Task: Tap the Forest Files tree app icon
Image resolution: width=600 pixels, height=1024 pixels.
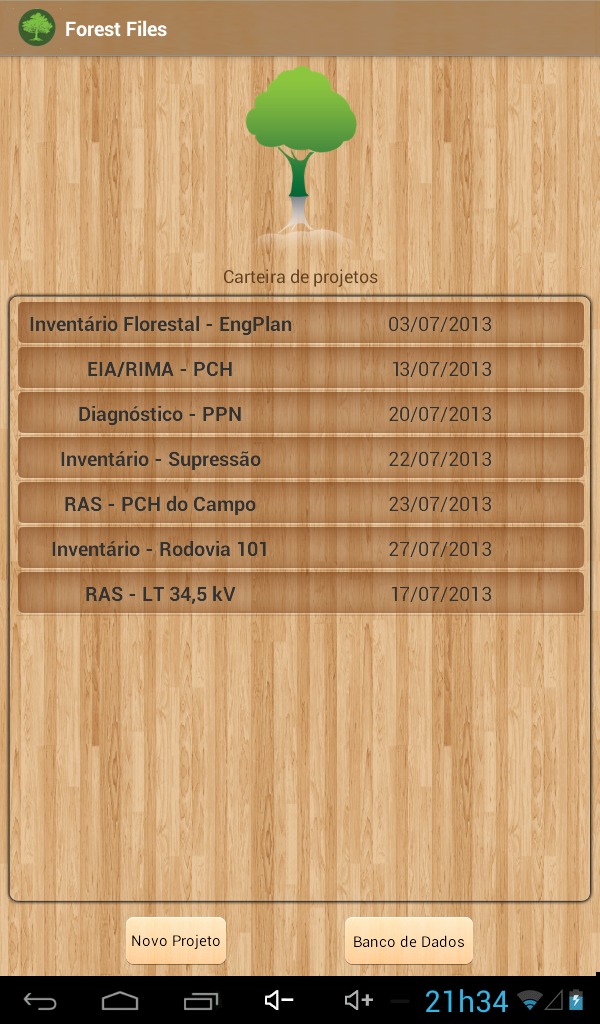Action: [37, 28]
